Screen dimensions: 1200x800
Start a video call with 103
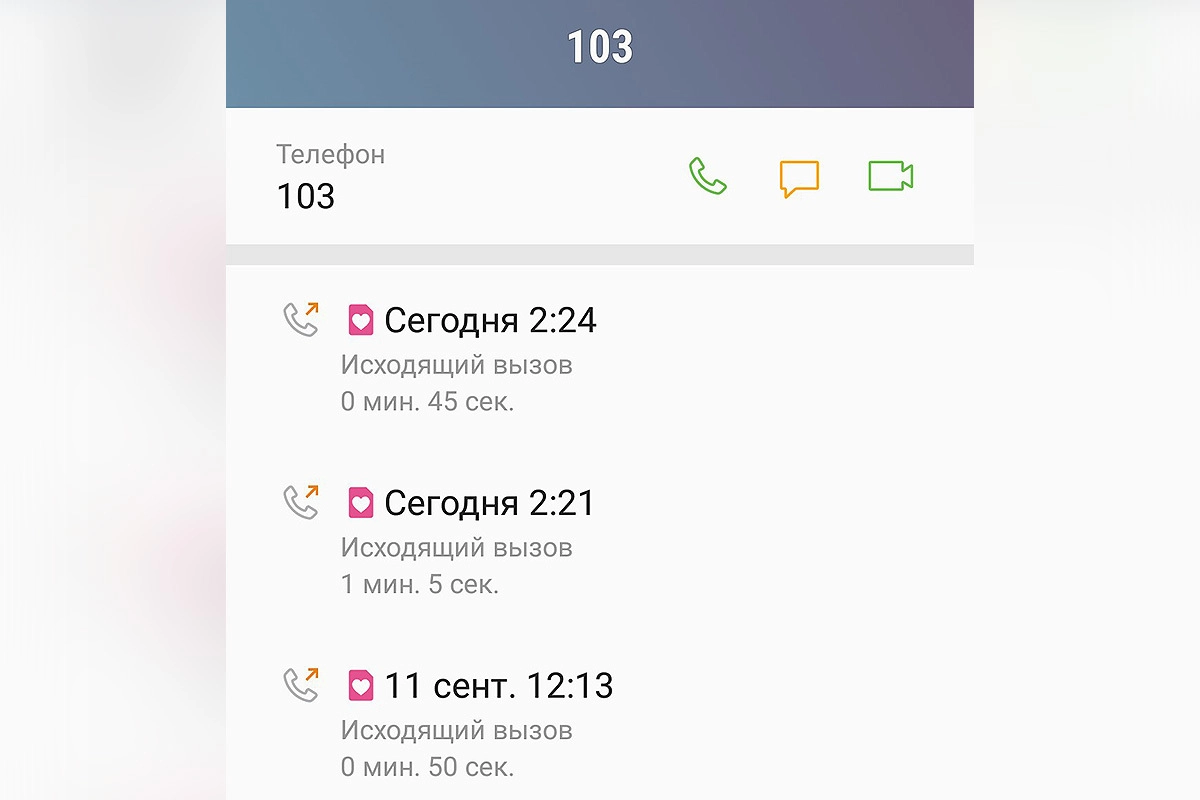[x=890, y=177]
